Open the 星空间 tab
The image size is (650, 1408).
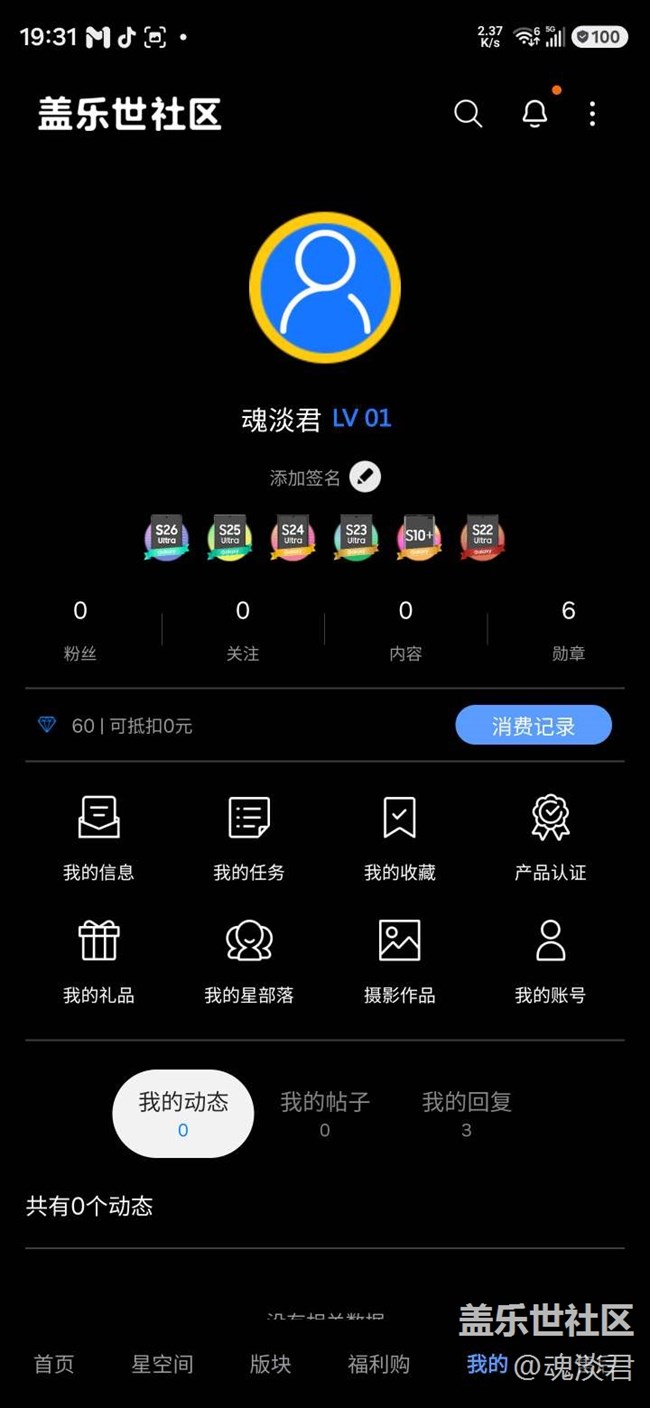[x=162, y=1364]
